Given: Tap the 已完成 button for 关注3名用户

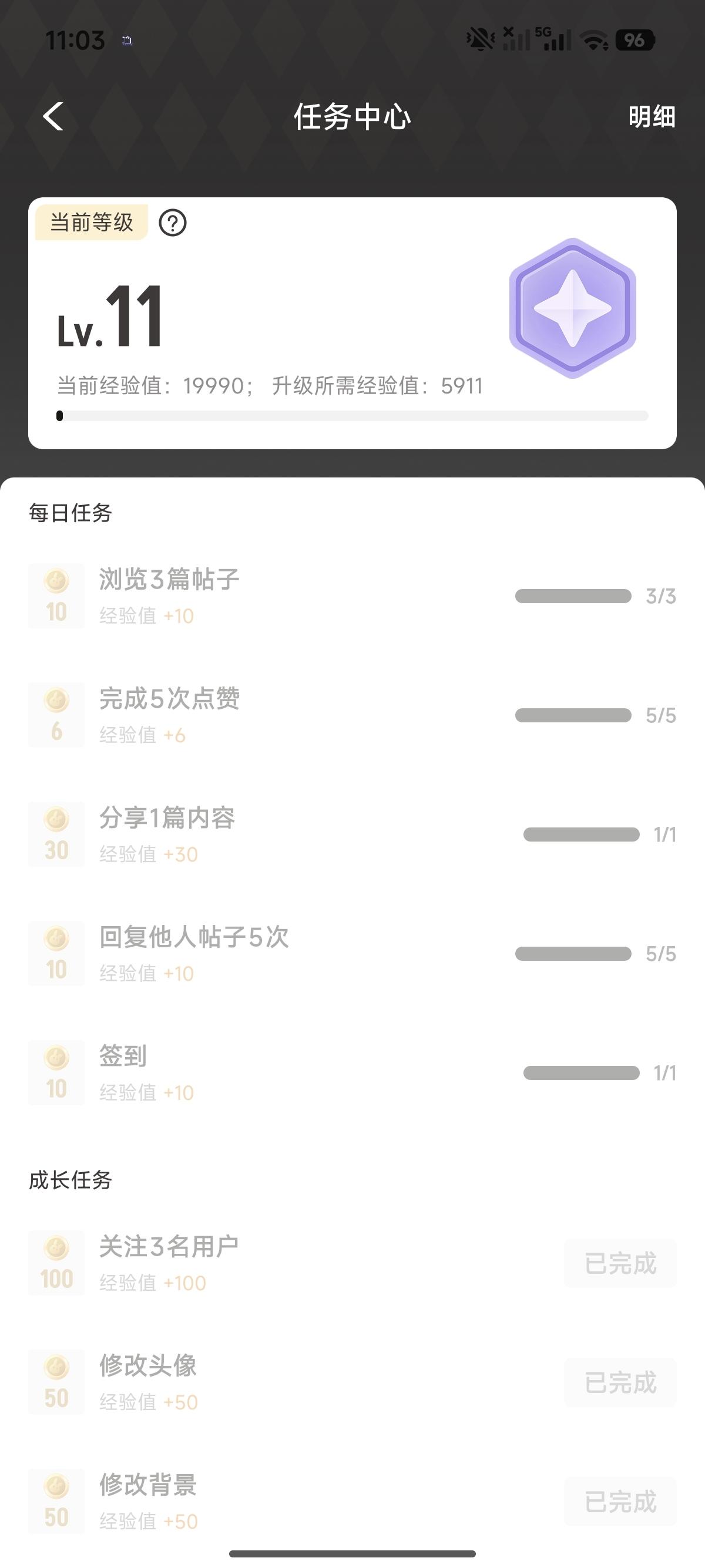Looking at the screenshot, I should [620, 1264].
